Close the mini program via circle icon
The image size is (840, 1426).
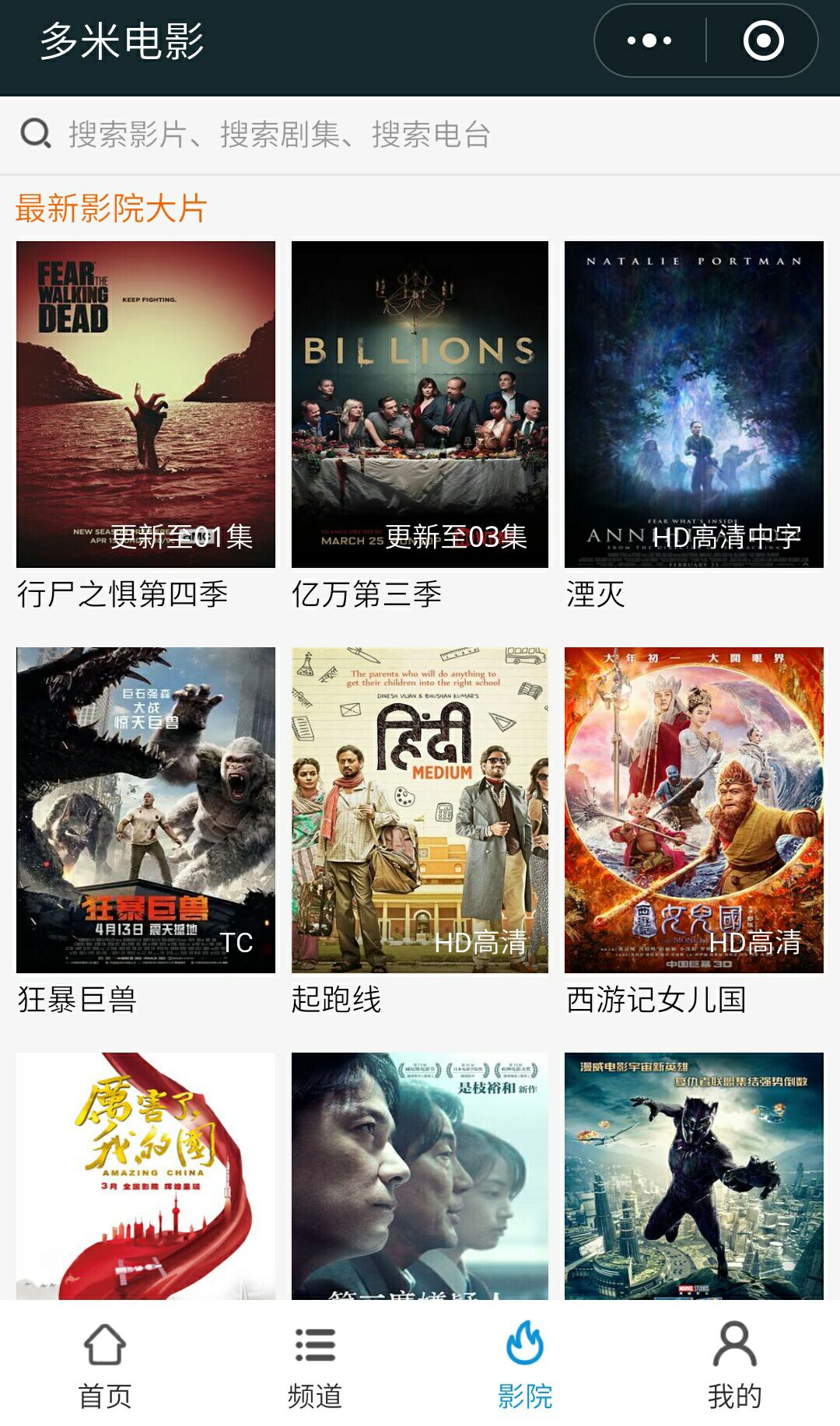[x=763, y=40]
